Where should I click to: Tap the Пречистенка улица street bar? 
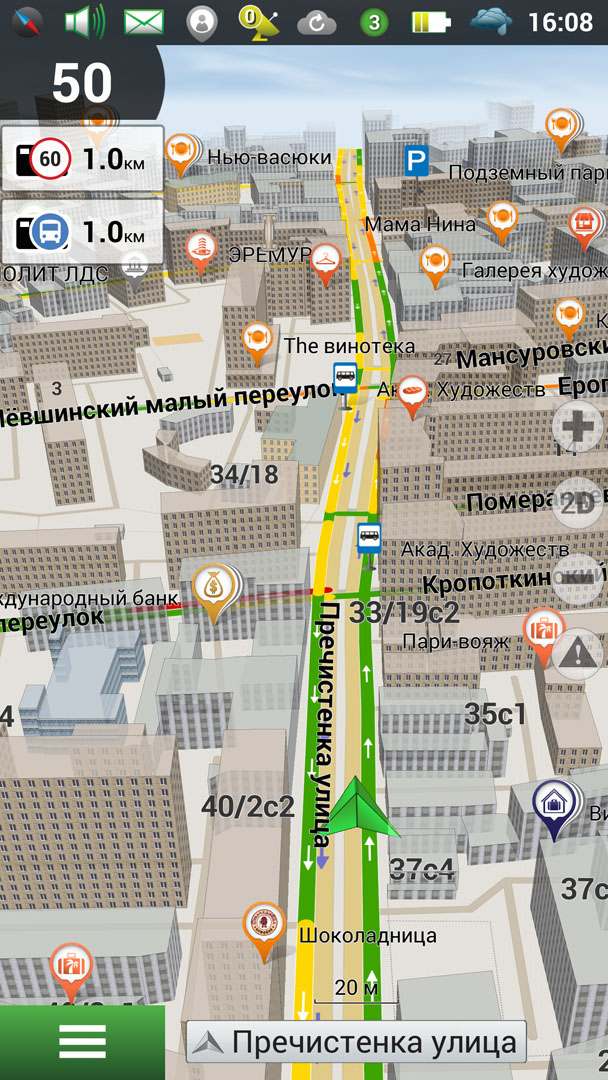[x=356, y=1042]
